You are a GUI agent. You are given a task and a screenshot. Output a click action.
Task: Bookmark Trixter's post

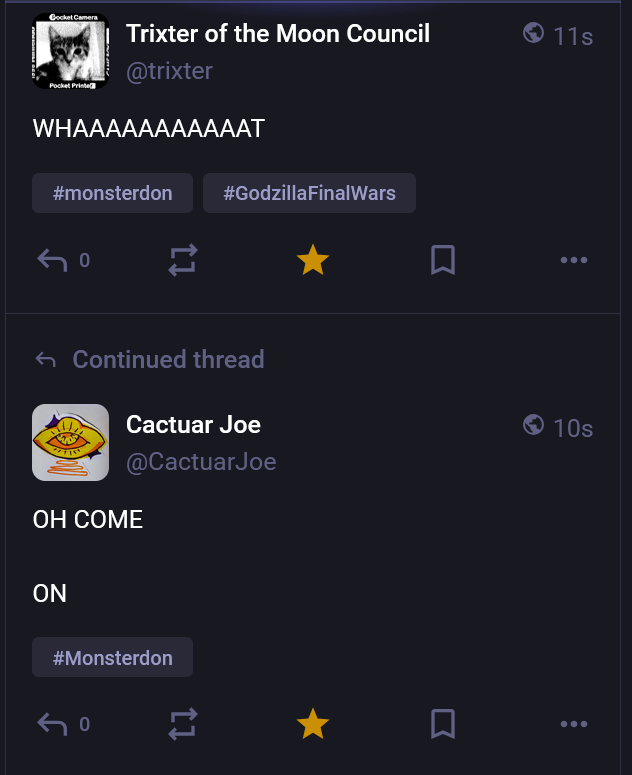pyautogui.click(x=443, y=261)
